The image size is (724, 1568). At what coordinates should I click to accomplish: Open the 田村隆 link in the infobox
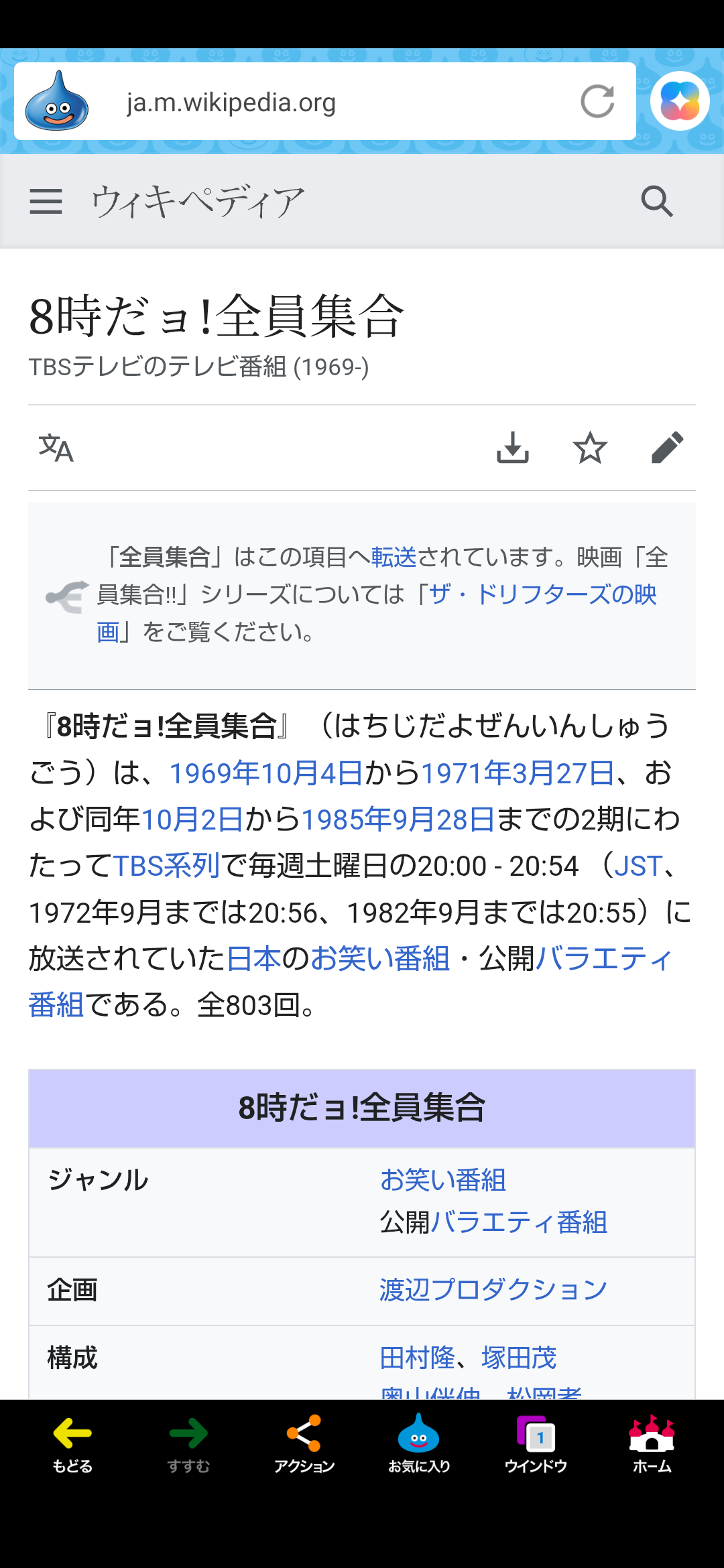coord(417,1358)
